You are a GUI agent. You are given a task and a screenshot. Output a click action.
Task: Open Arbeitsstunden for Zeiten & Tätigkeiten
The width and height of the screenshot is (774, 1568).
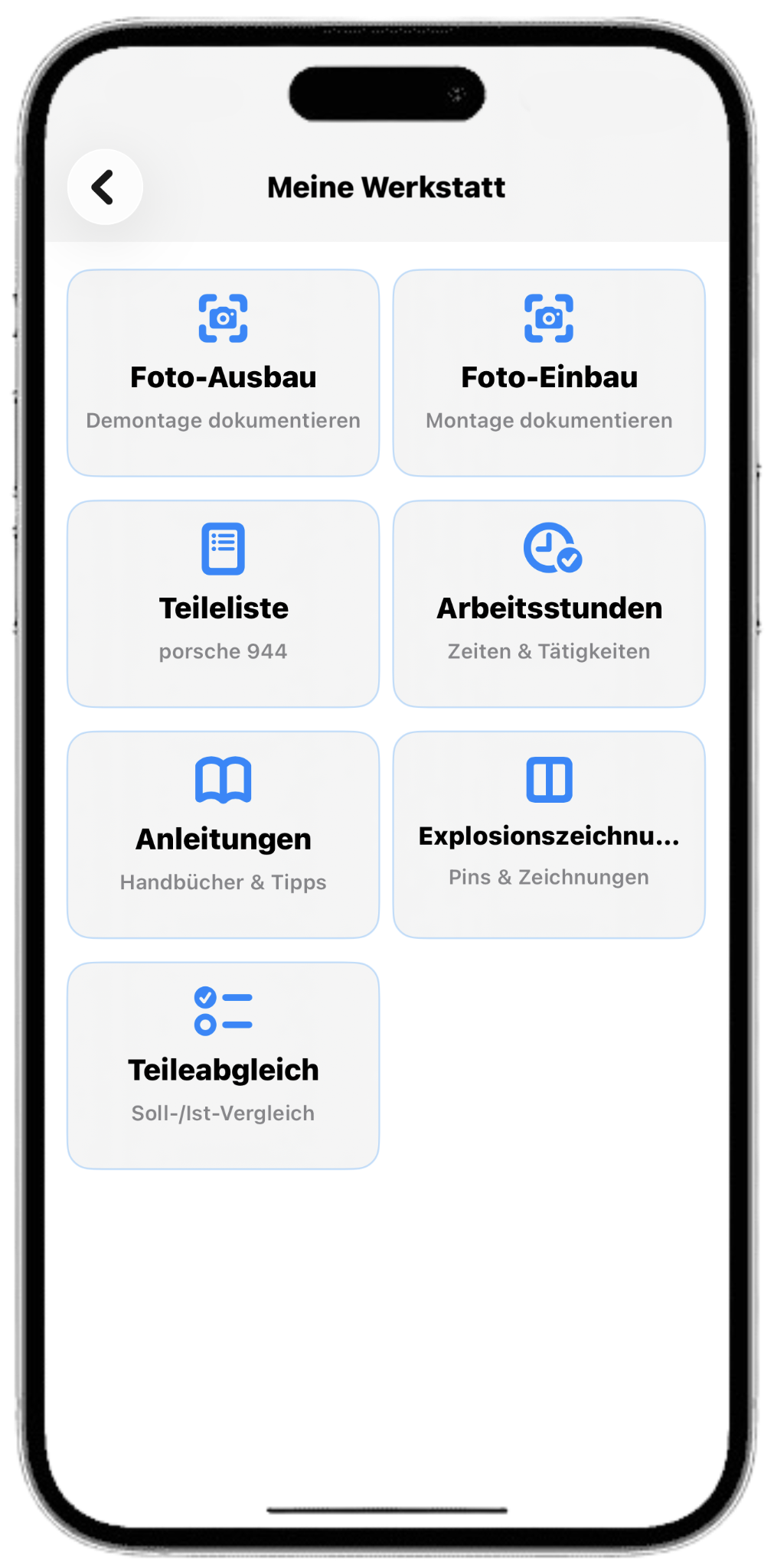549,603
